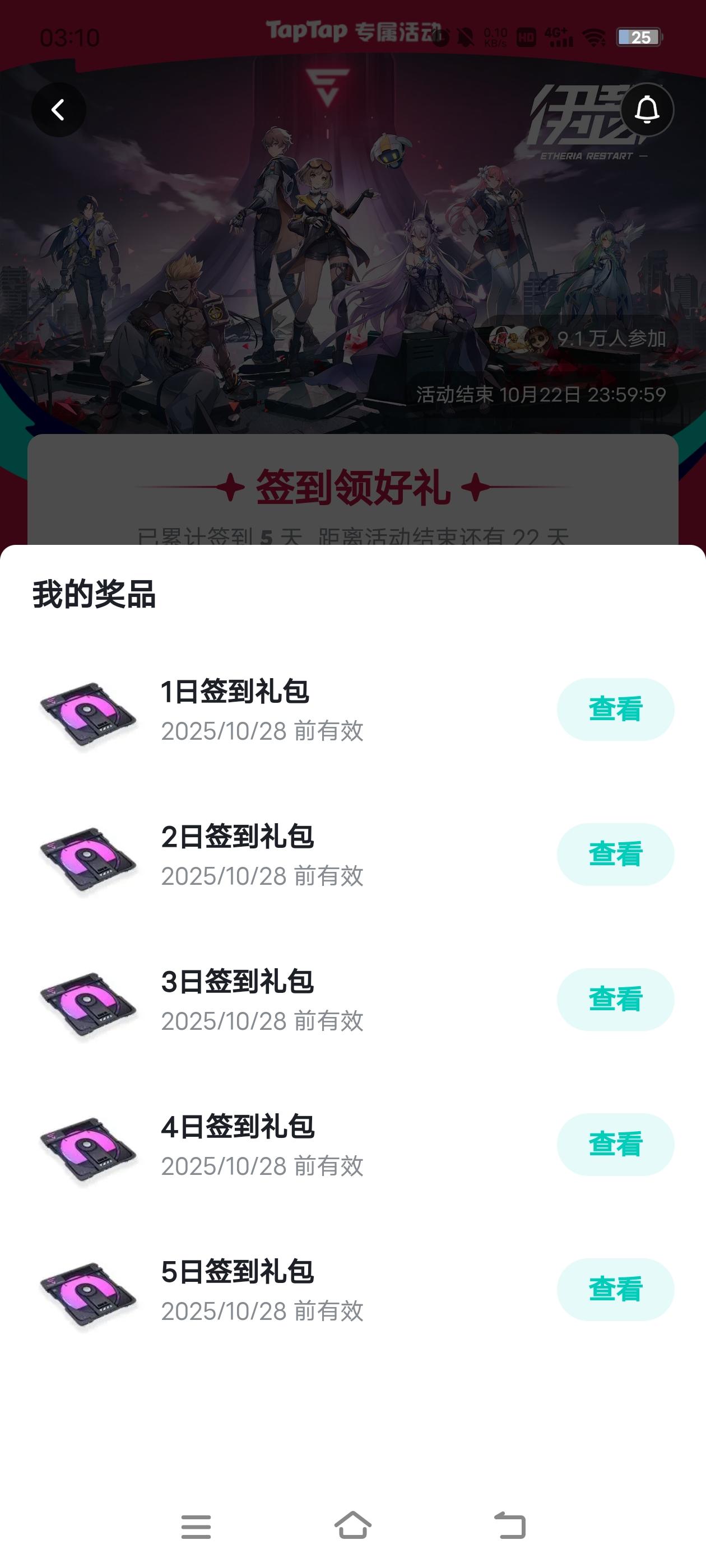
Task: View the 5日签到礼包 reward
Action: [615, 1289]
